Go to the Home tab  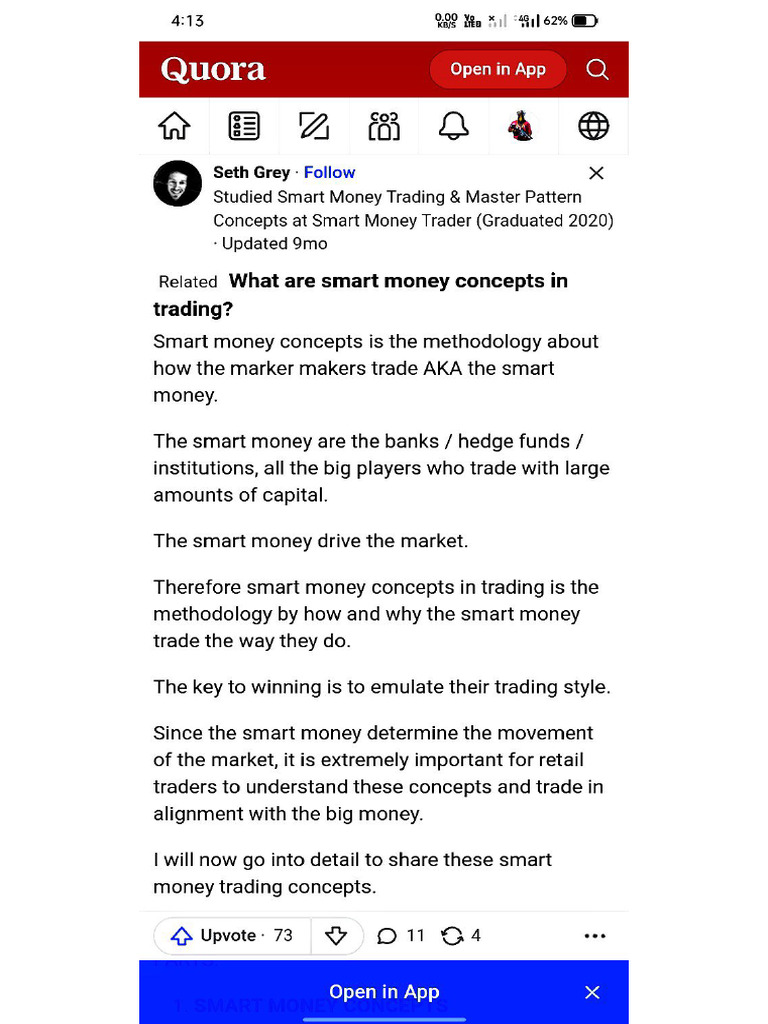[174, 126]
